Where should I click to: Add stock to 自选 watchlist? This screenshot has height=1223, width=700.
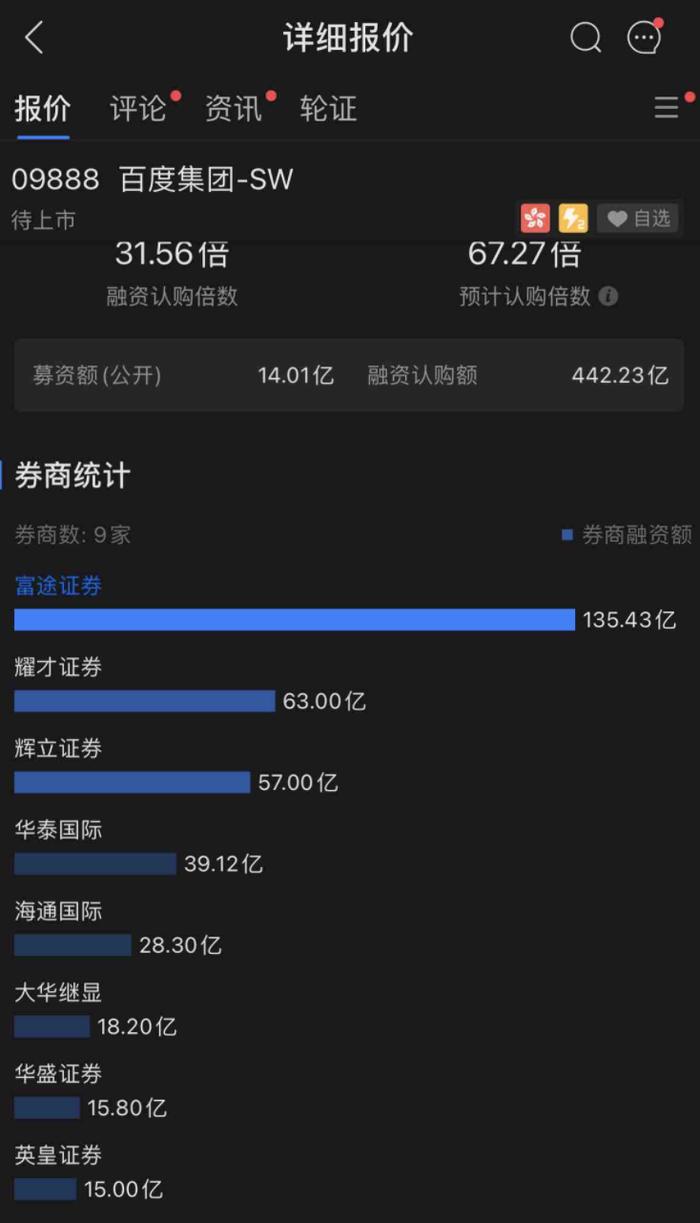pos(638,218)
